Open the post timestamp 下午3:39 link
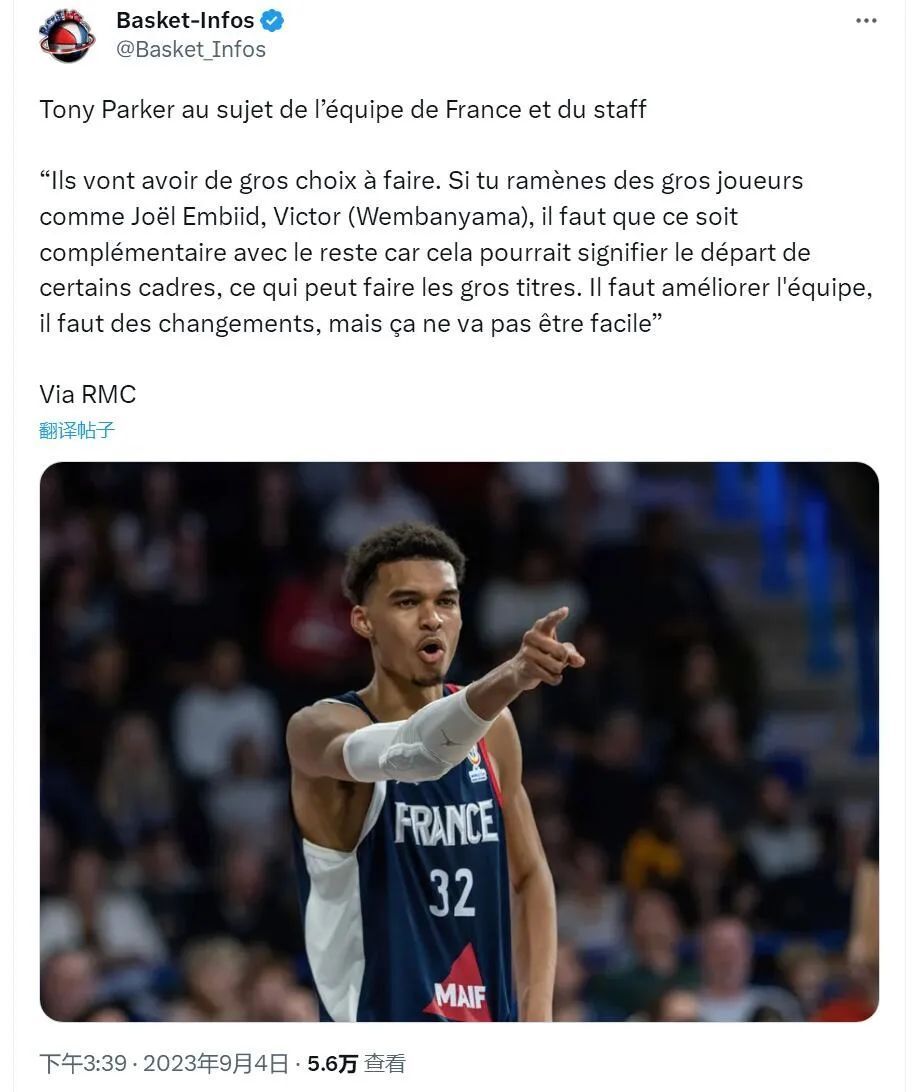 [83, 1063]
